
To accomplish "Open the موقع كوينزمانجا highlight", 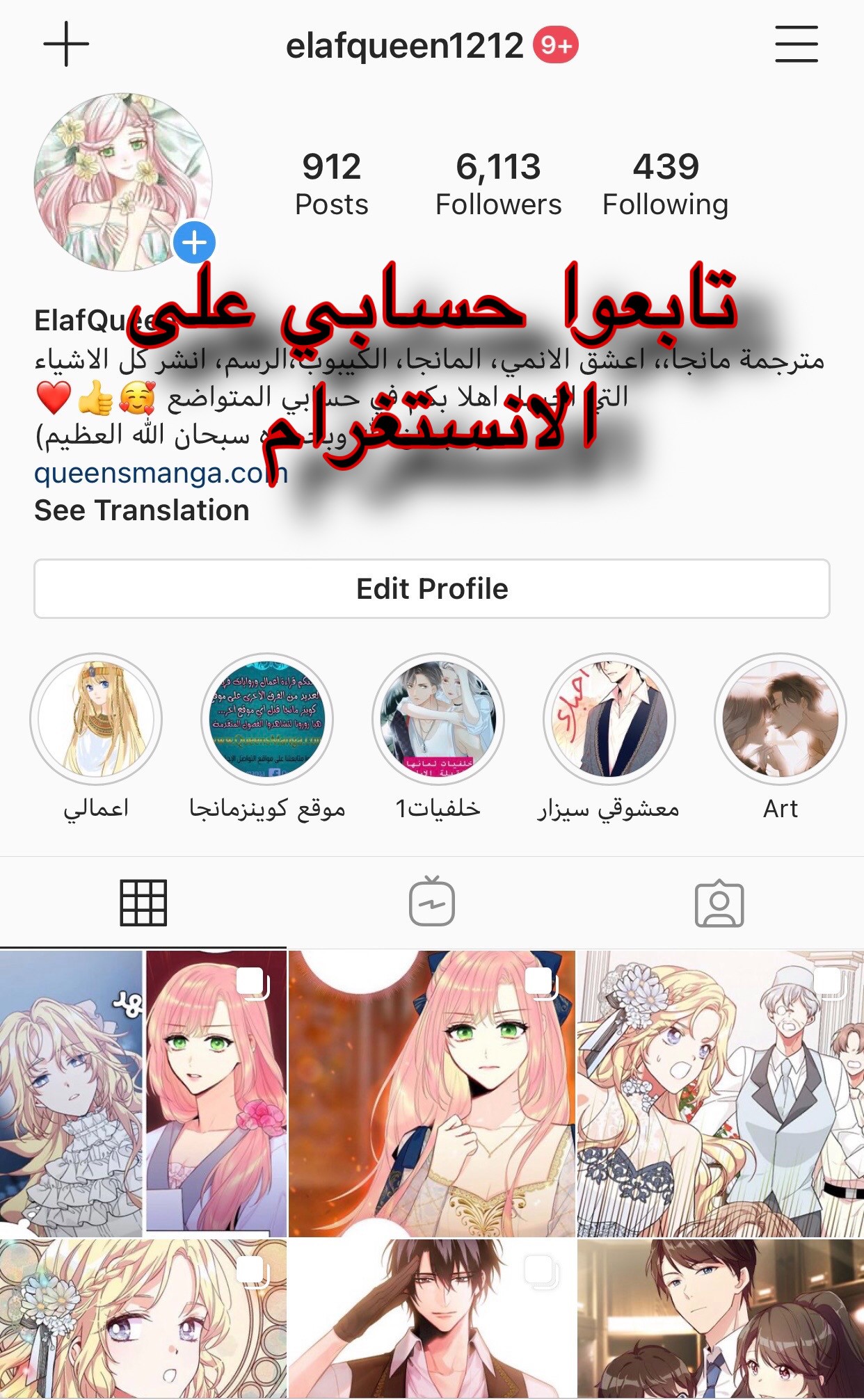I will pyautogui.click(x=267, y=719).
